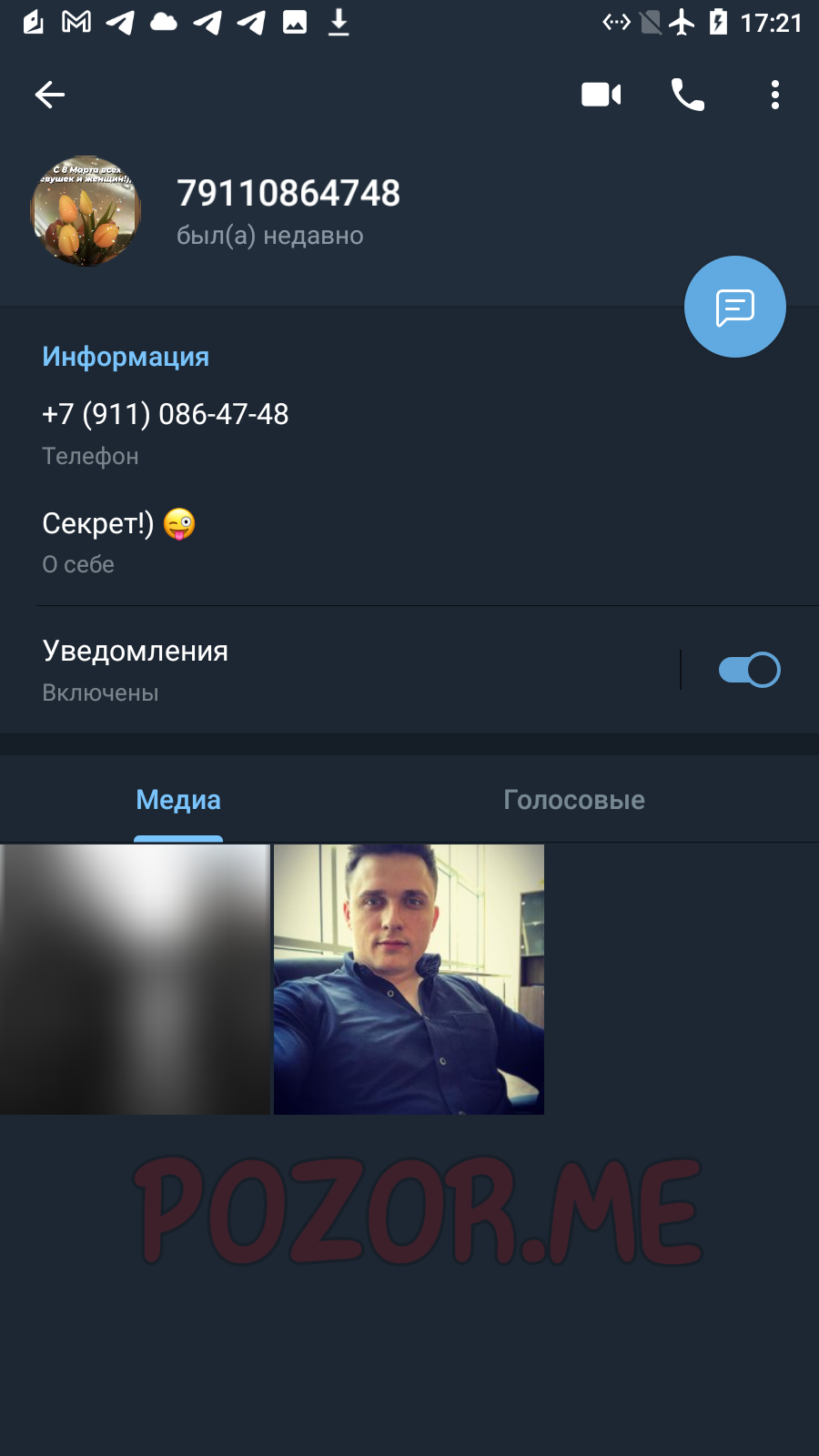Turn off the notifications switch

click(750, 670)
